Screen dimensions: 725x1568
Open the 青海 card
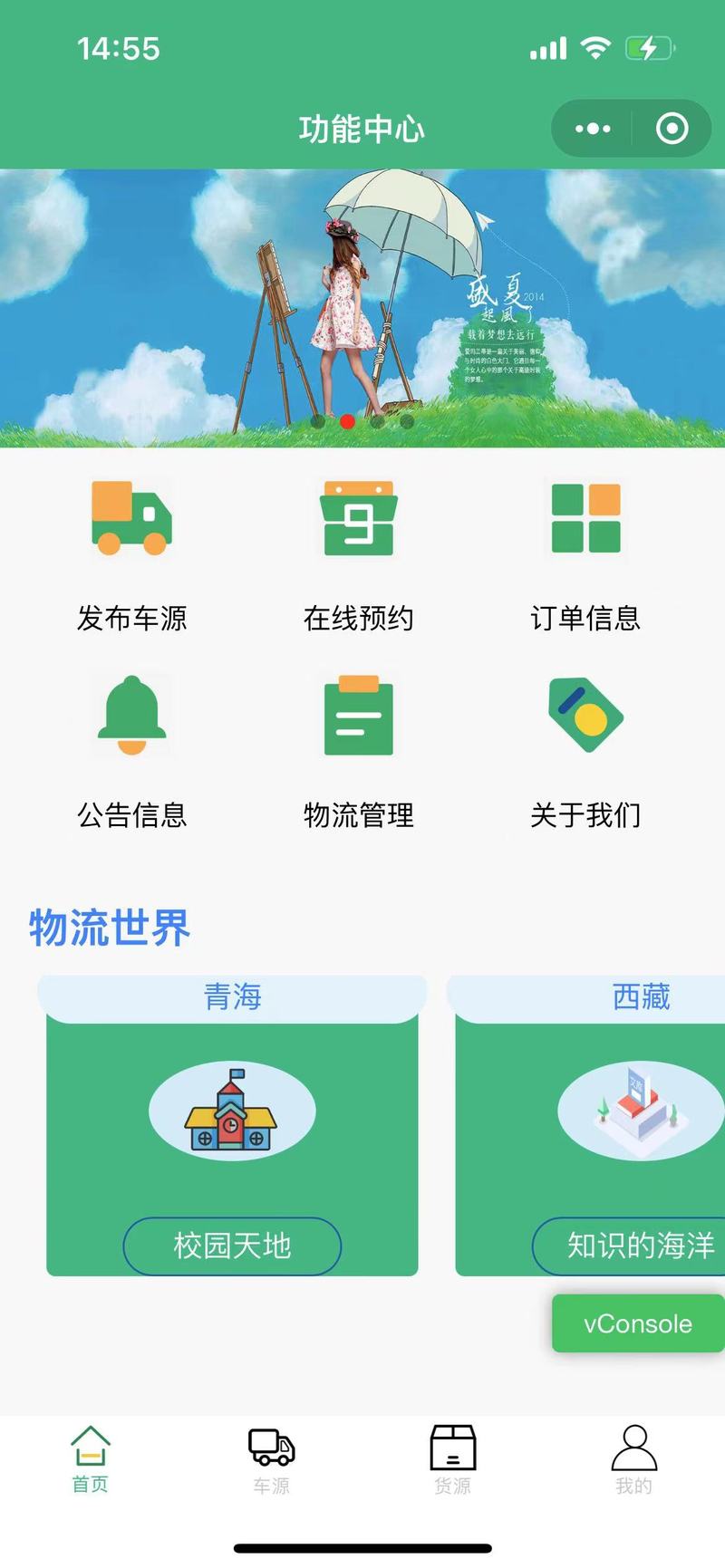click(x=232, y=1126)
